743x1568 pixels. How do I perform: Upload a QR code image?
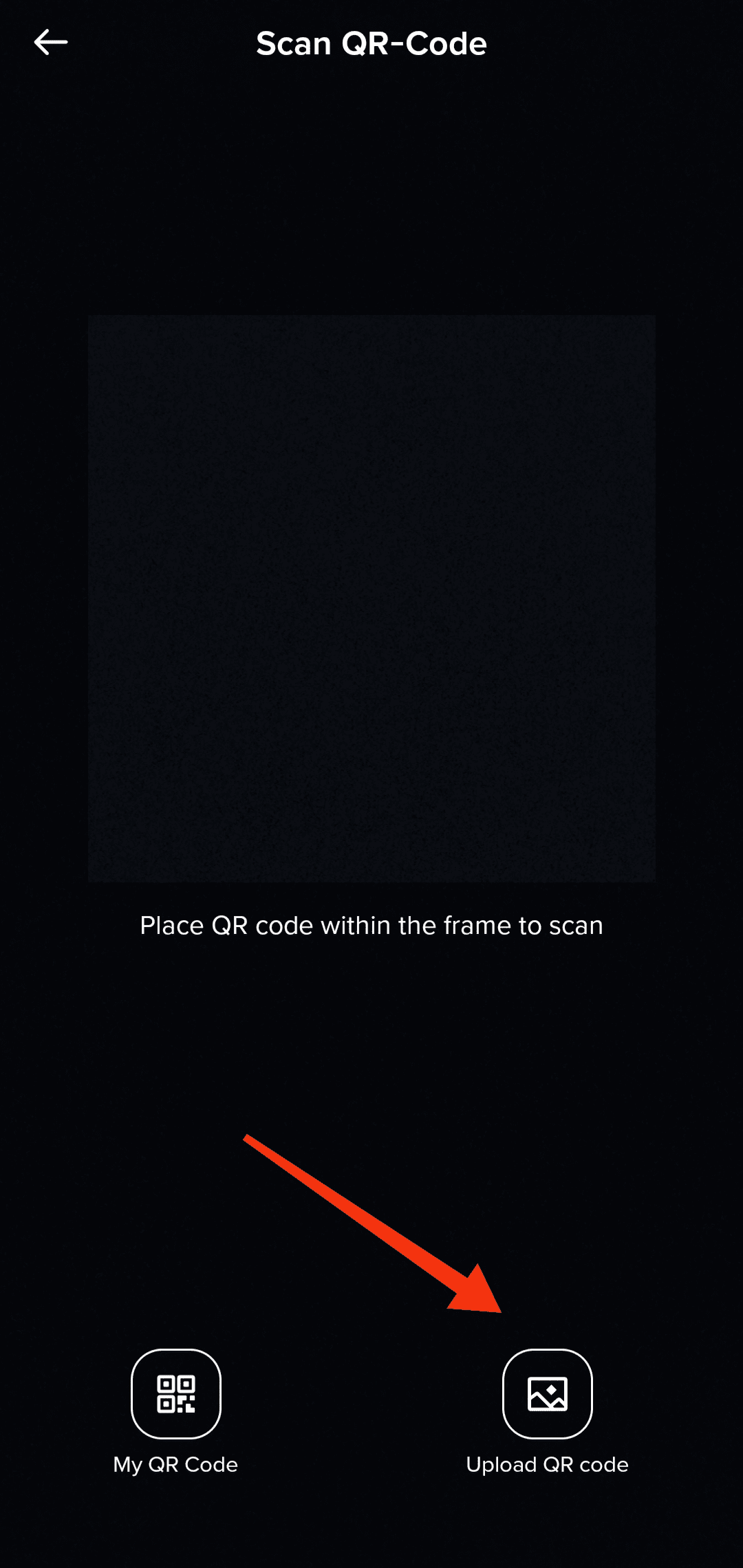(547, 1393)
